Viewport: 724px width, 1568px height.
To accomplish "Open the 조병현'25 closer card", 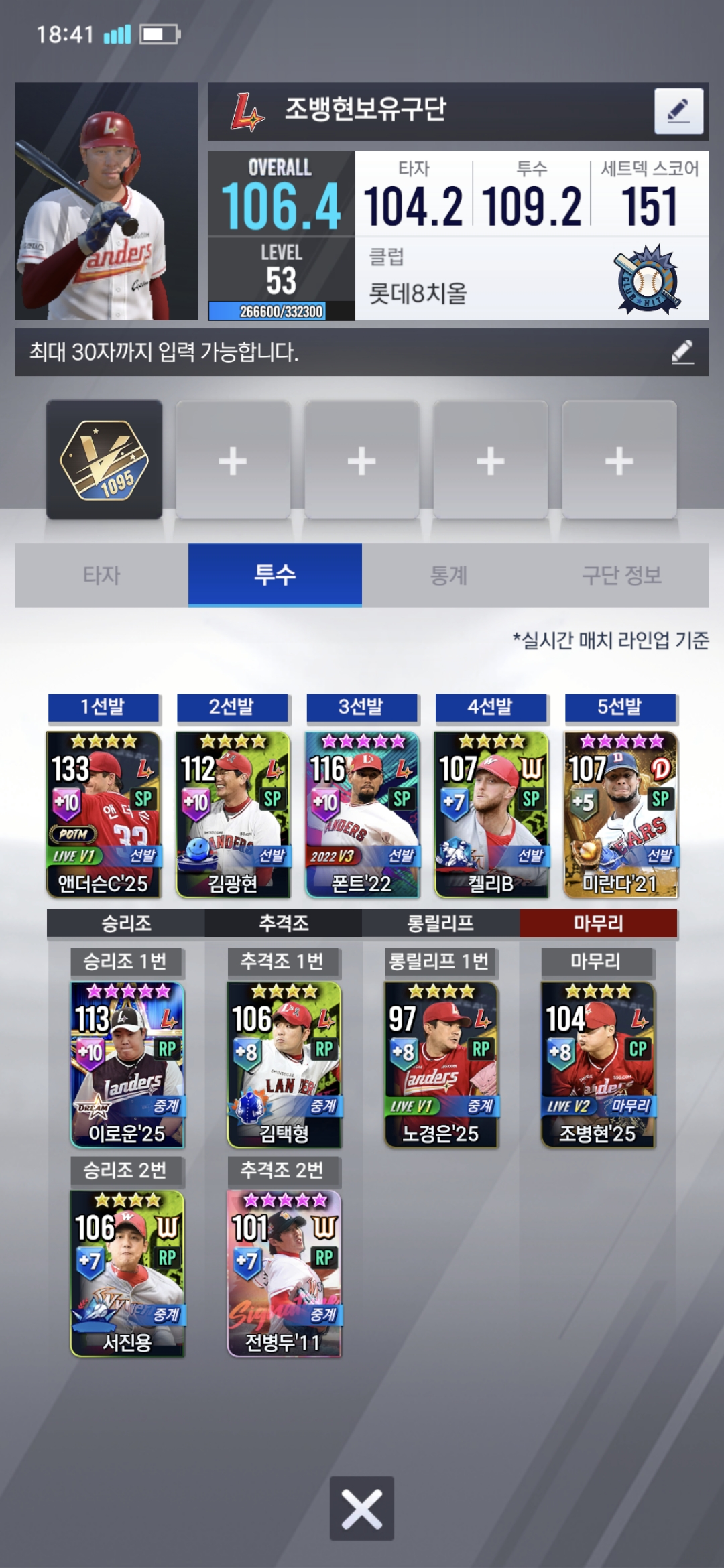I will pos(598,1064).
